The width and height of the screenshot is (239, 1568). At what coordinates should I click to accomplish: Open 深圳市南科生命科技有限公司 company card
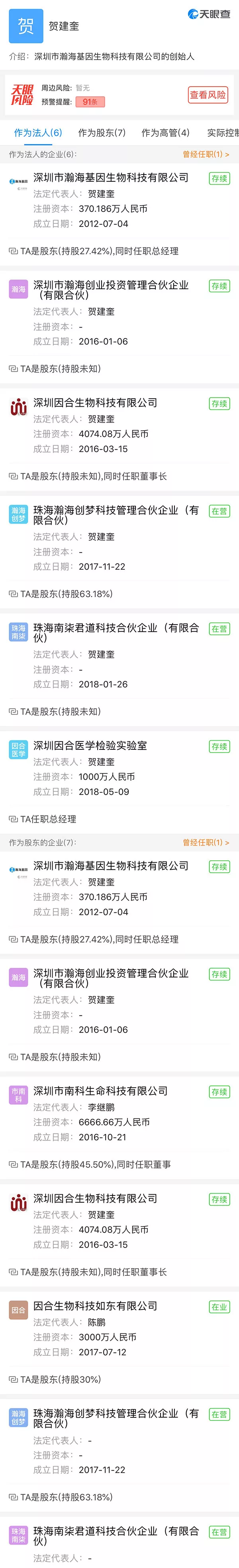tap(100, 1091)
